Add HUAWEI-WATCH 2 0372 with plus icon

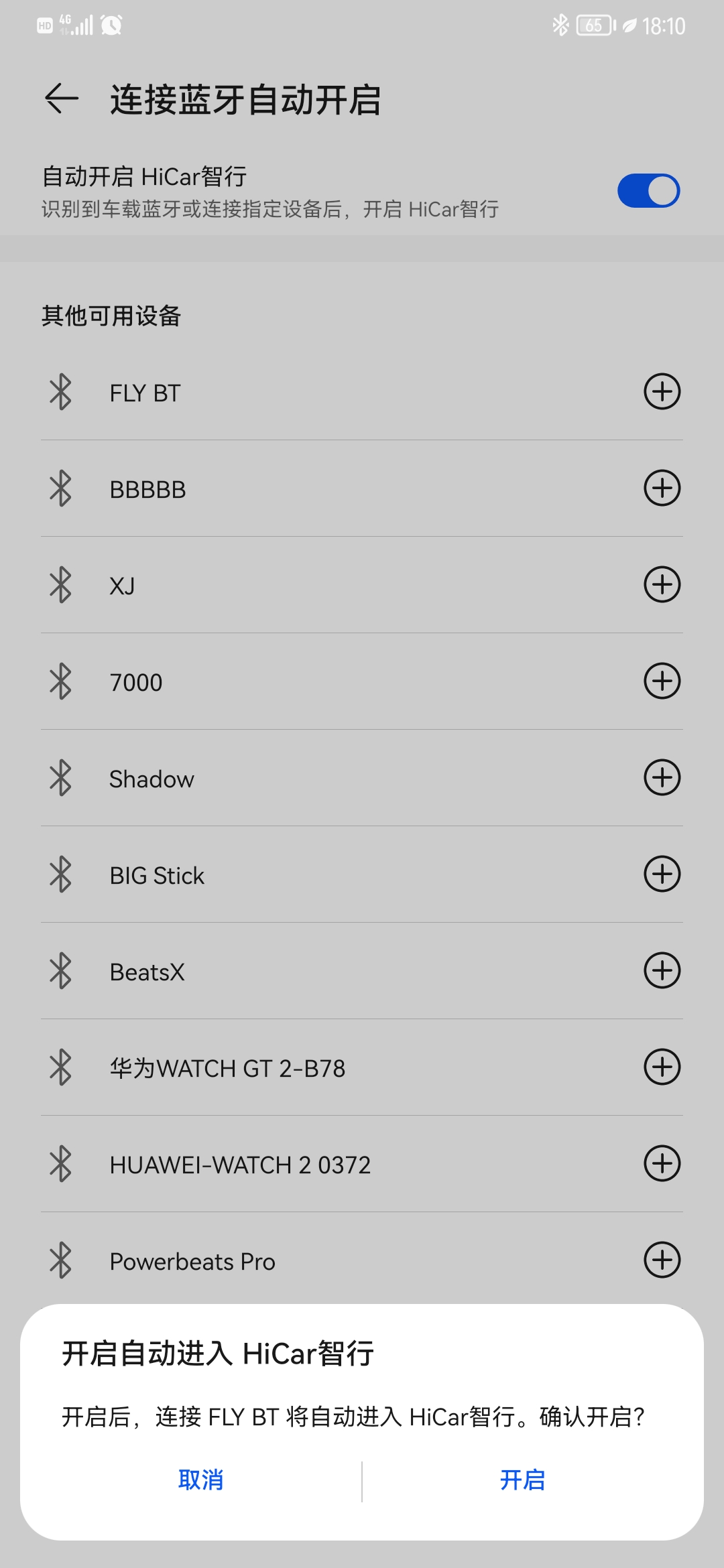[662, 1164]
